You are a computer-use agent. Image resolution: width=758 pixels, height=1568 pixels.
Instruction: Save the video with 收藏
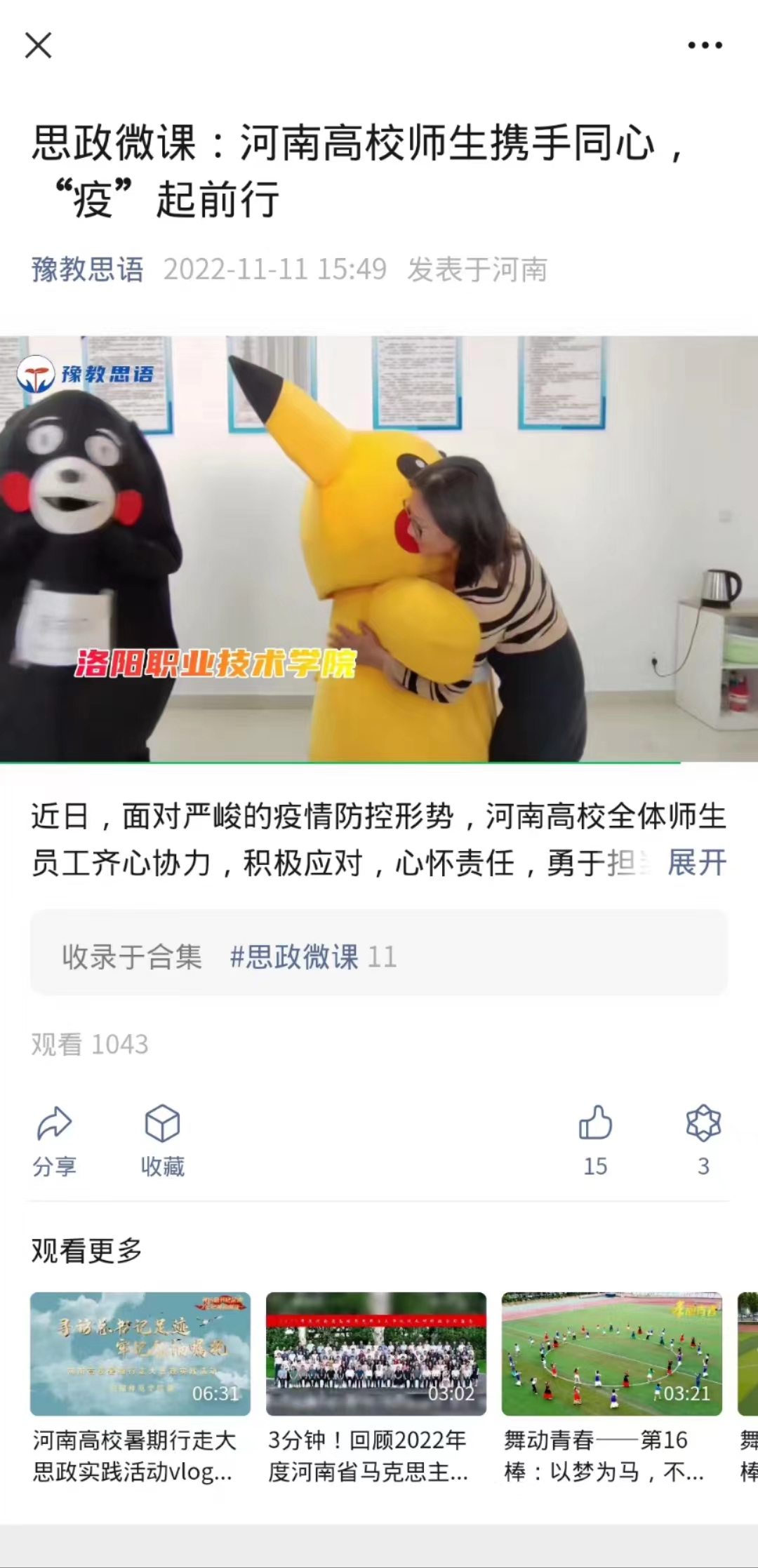coord(162,1139)
